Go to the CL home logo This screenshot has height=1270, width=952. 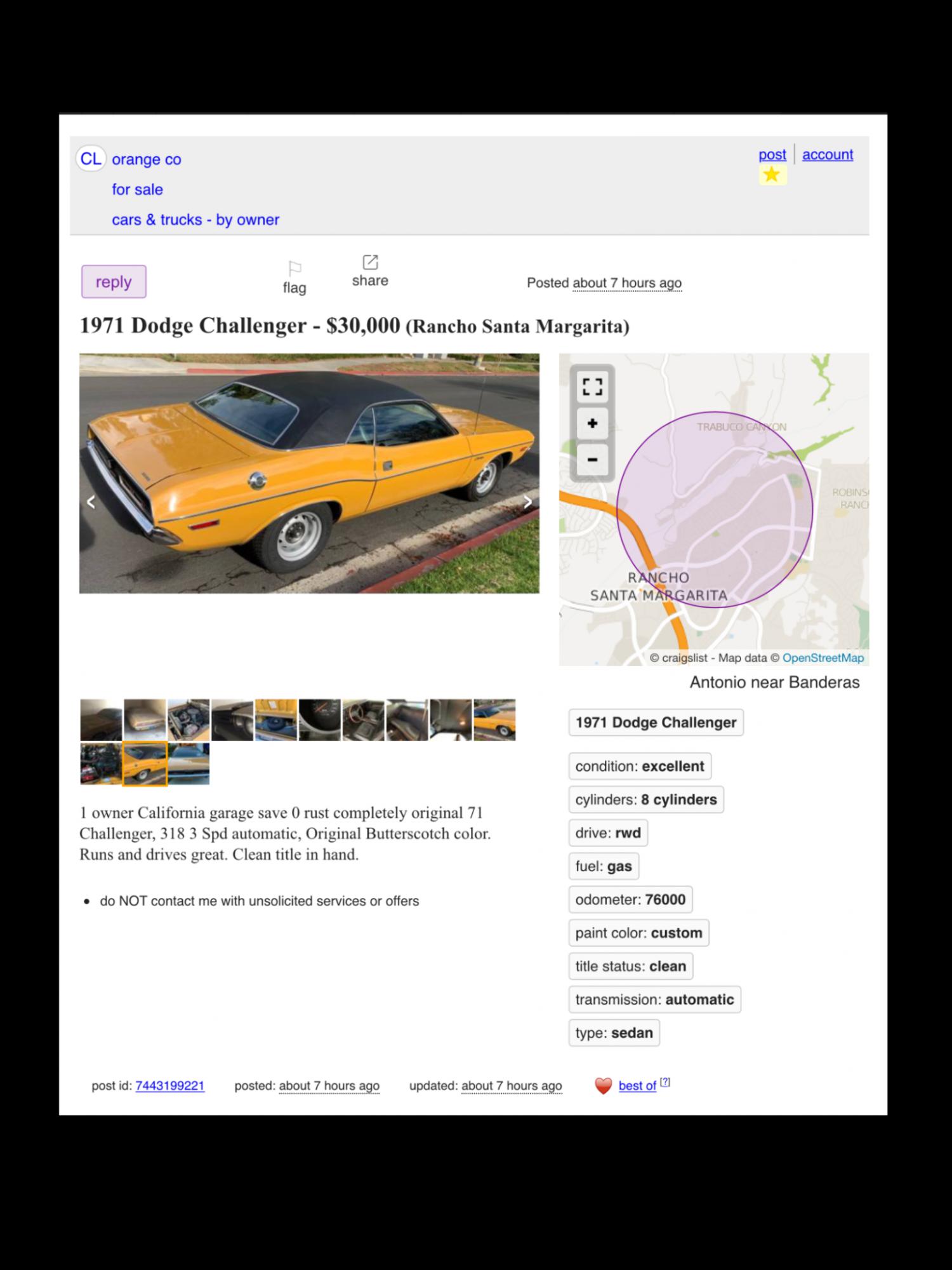pyautogui.click(x=91, y=159)
